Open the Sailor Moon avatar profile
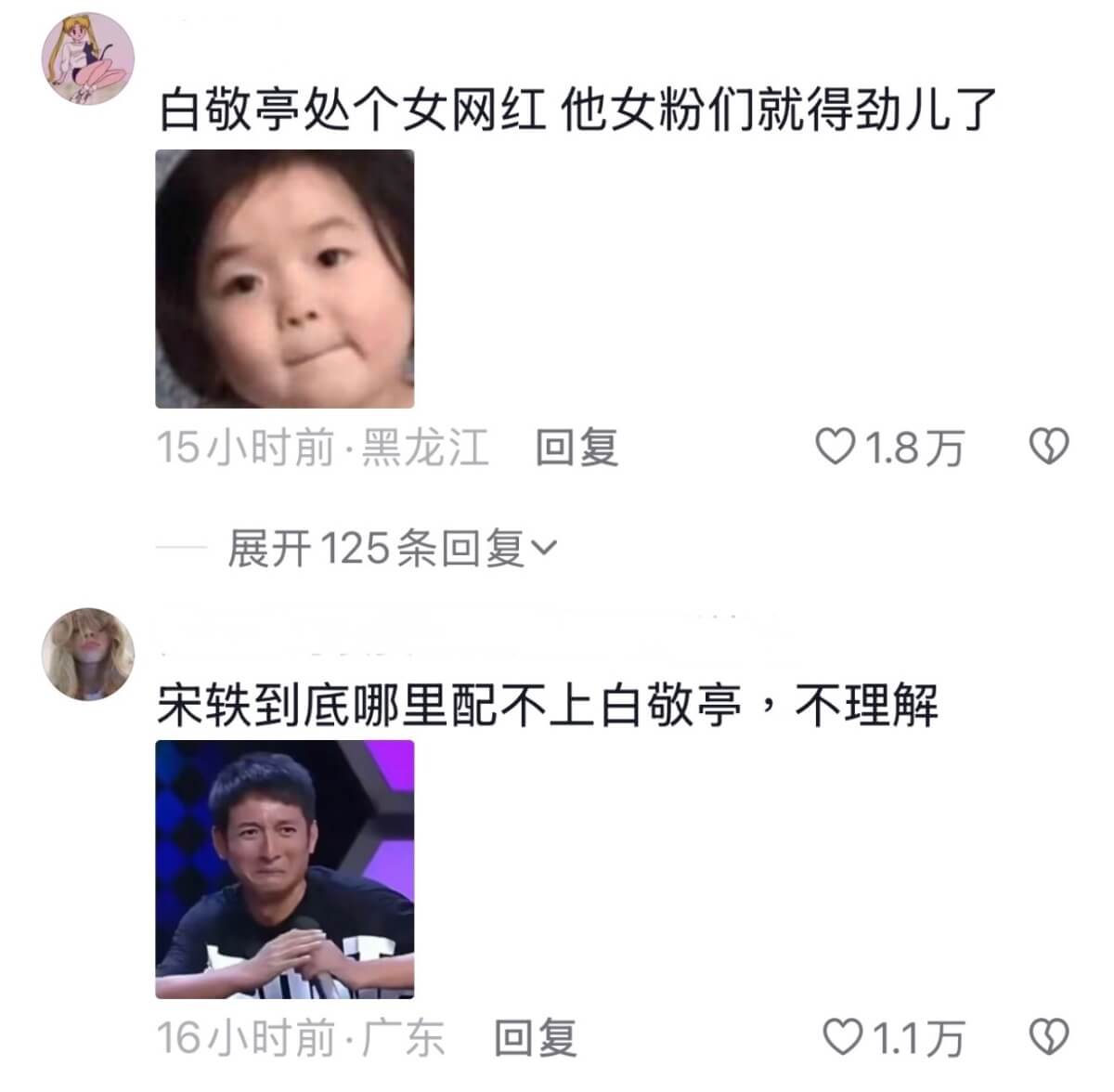Image resolution: width=1114 pixels, height=1092 pixels. coord(88,58)
